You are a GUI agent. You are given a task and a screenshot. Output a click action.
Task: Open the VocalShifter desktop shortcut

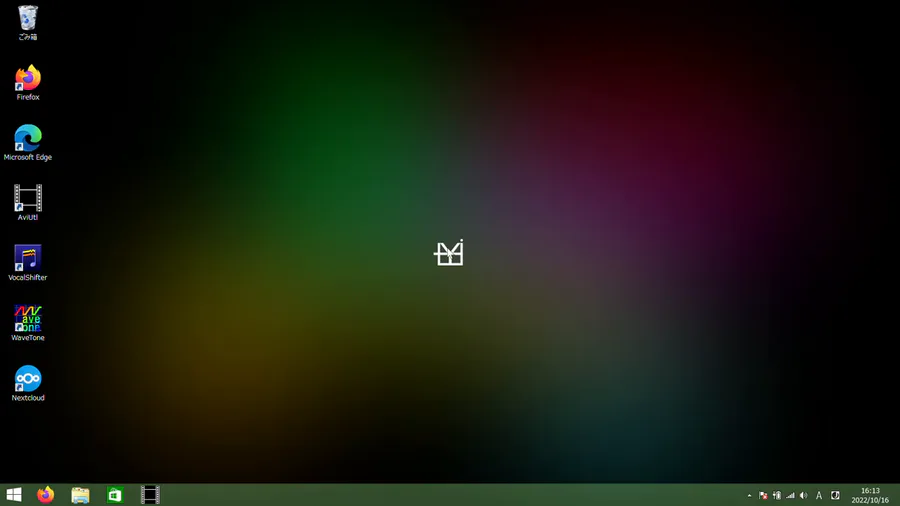pos(28,259)
